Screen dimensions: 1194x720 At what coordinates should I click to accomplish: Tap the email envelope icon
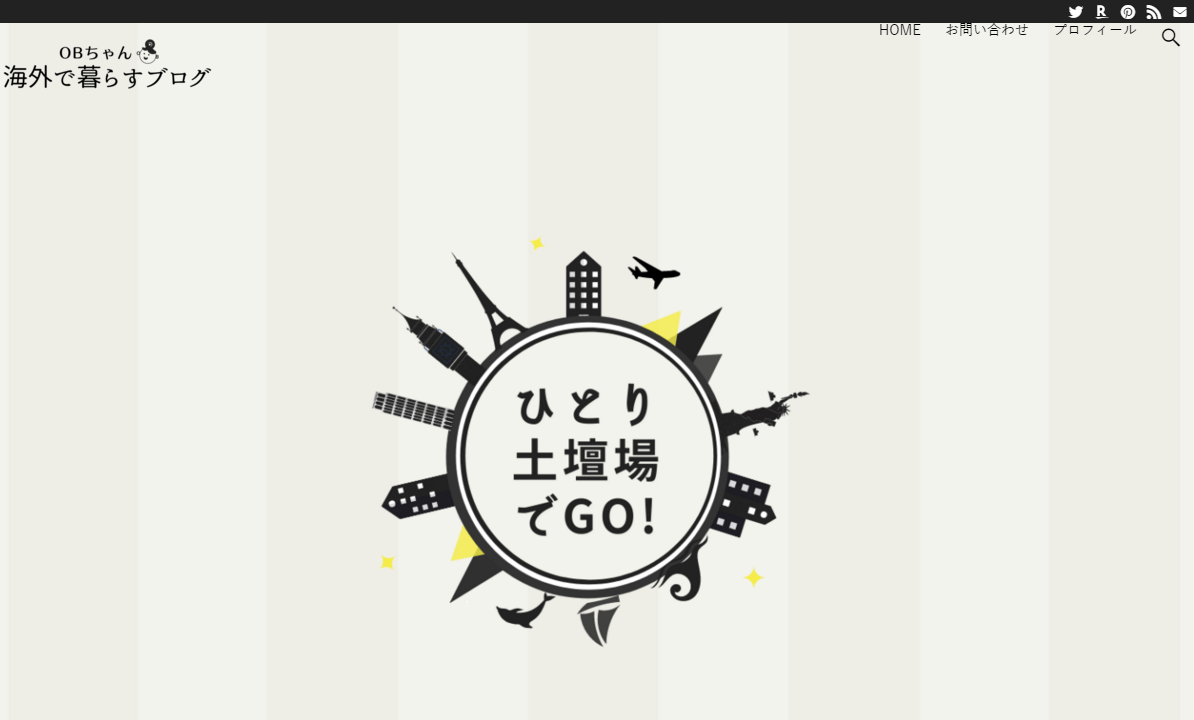[x=1180, y=12]
